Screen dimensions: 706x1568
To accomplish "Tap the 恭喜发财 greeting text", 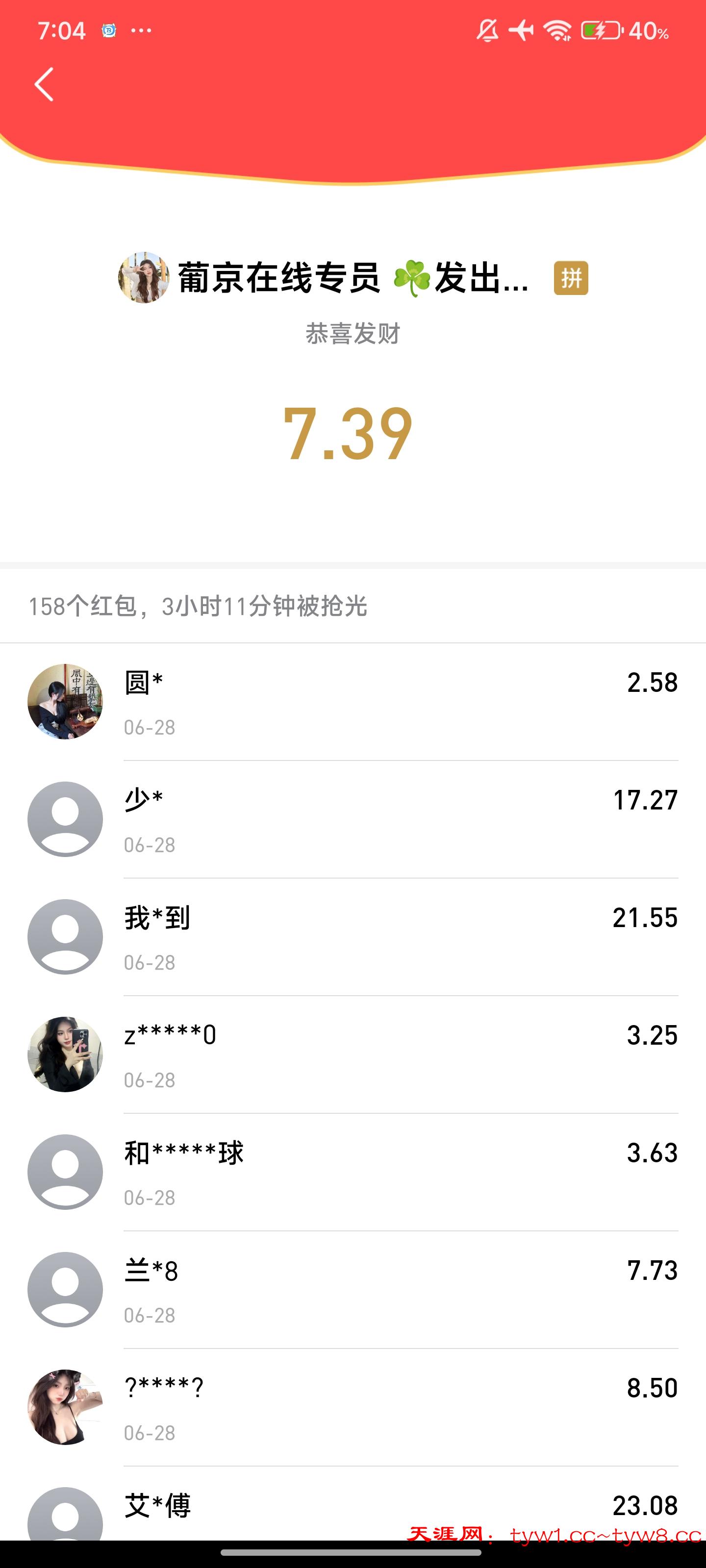I will pos(353,331).
